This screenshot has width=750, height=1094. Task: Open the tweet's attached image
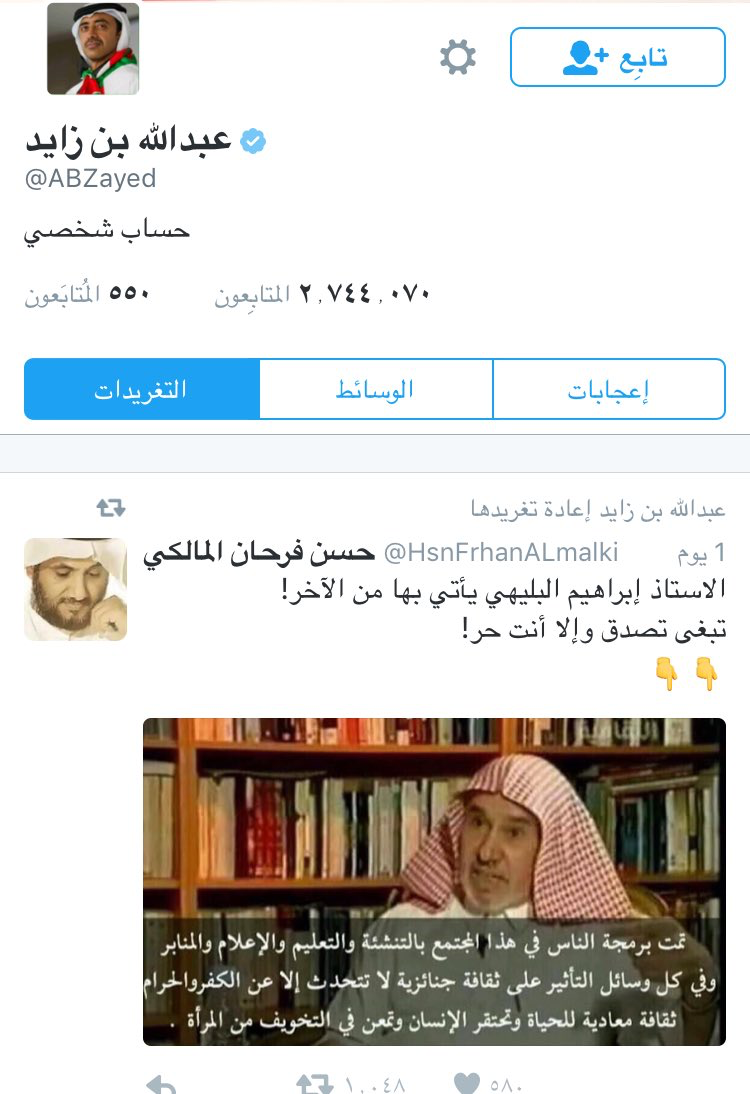(434, 882)
